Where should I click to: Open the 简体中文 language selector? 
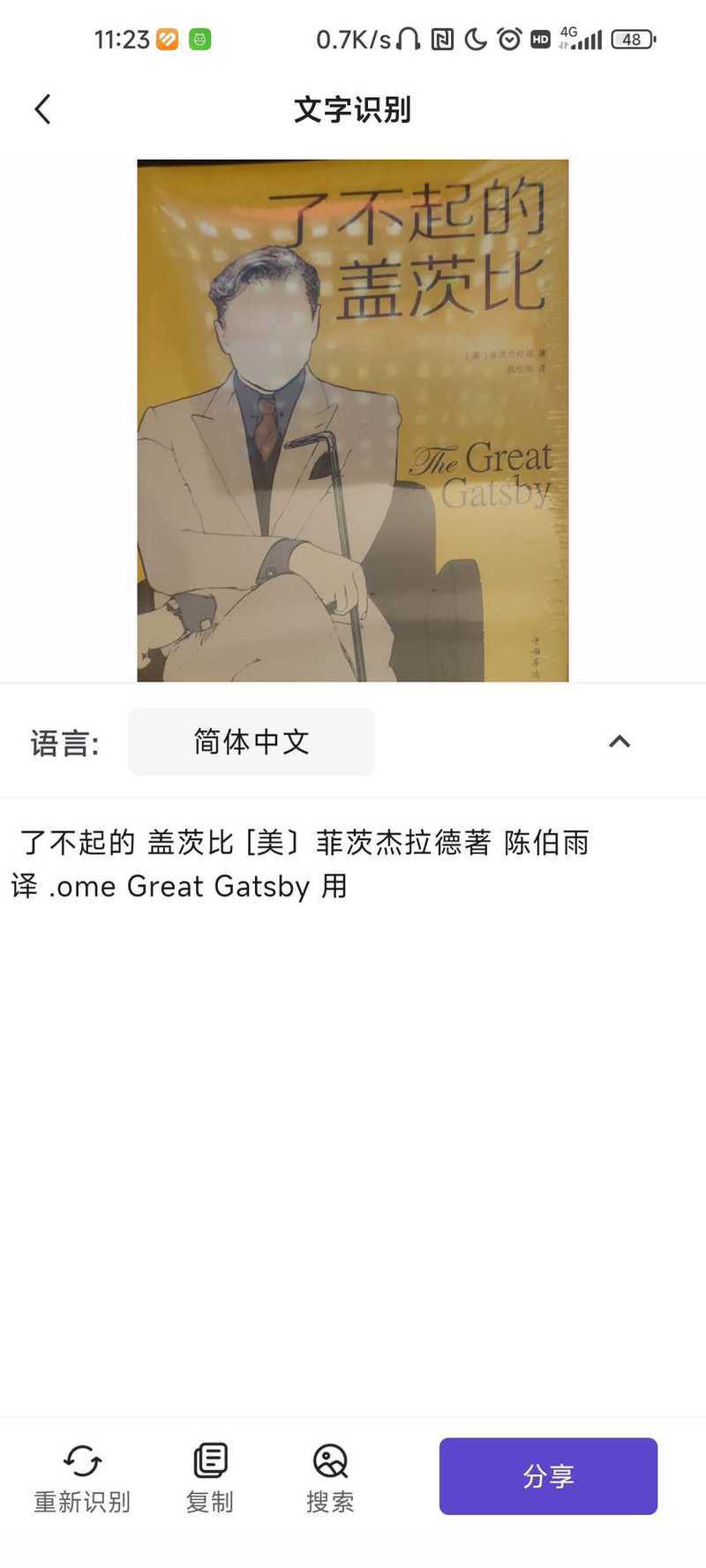coord(252,742)
